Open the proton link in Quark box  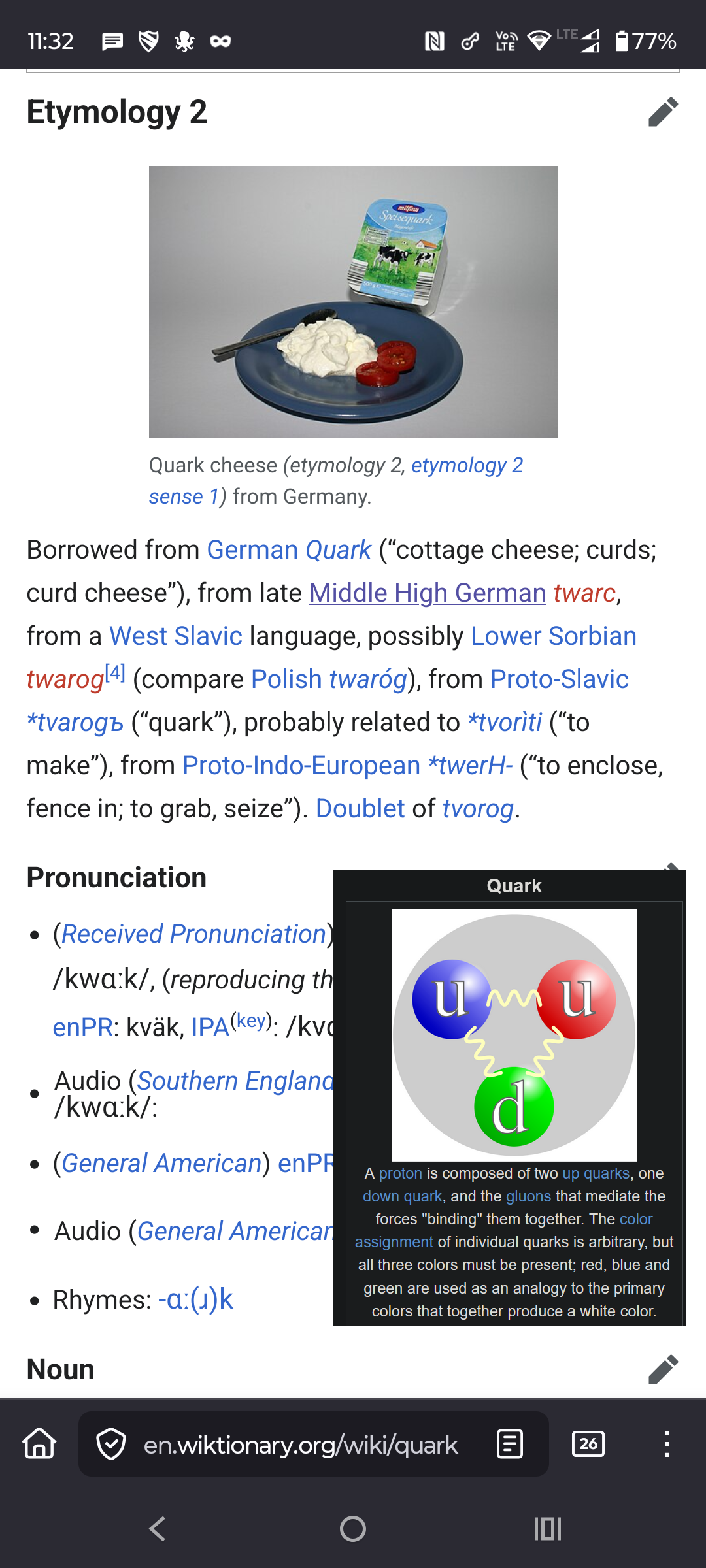[x=400, y=1173]
